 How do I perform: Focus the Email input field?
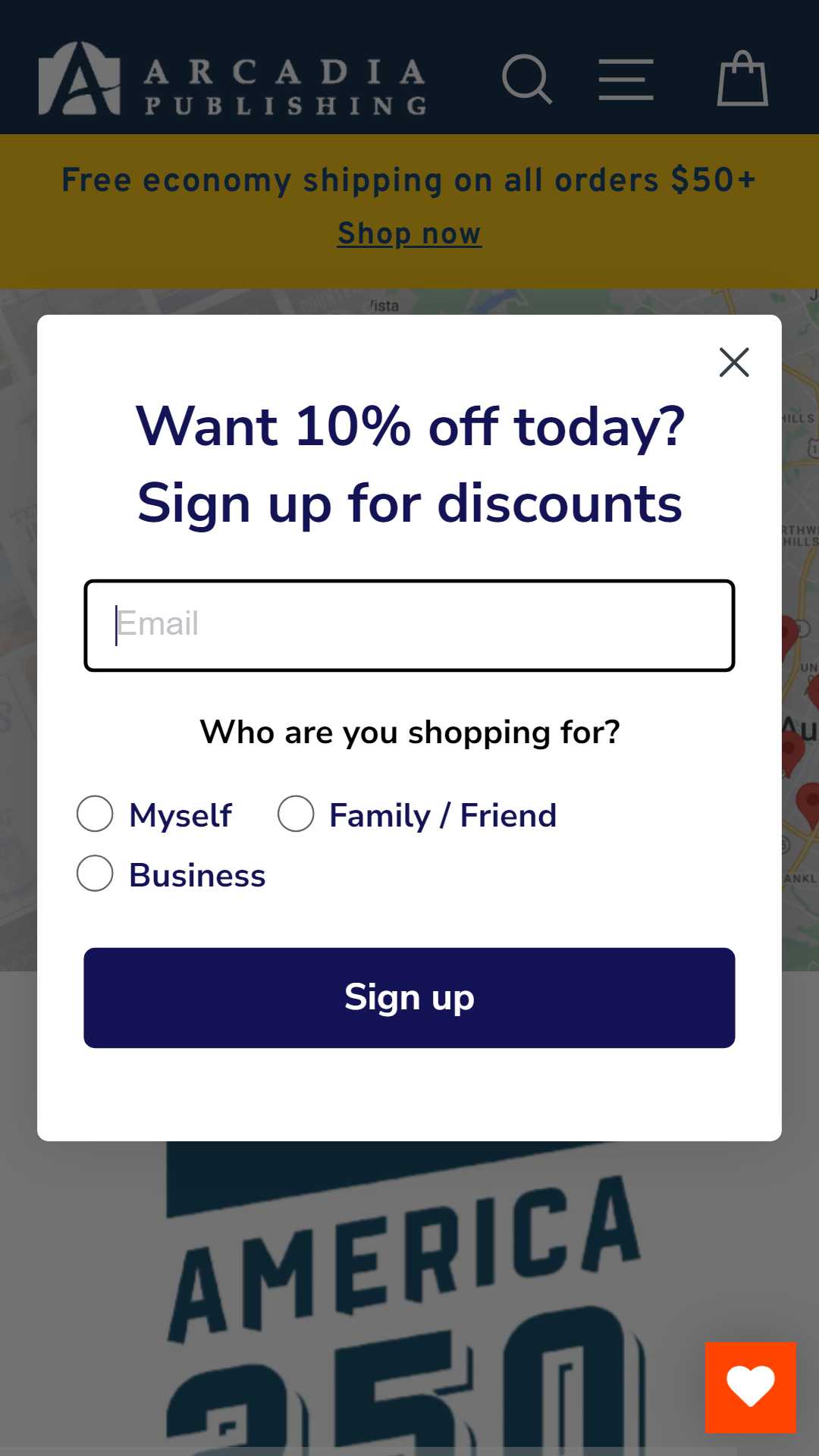[x=409, y=626]
